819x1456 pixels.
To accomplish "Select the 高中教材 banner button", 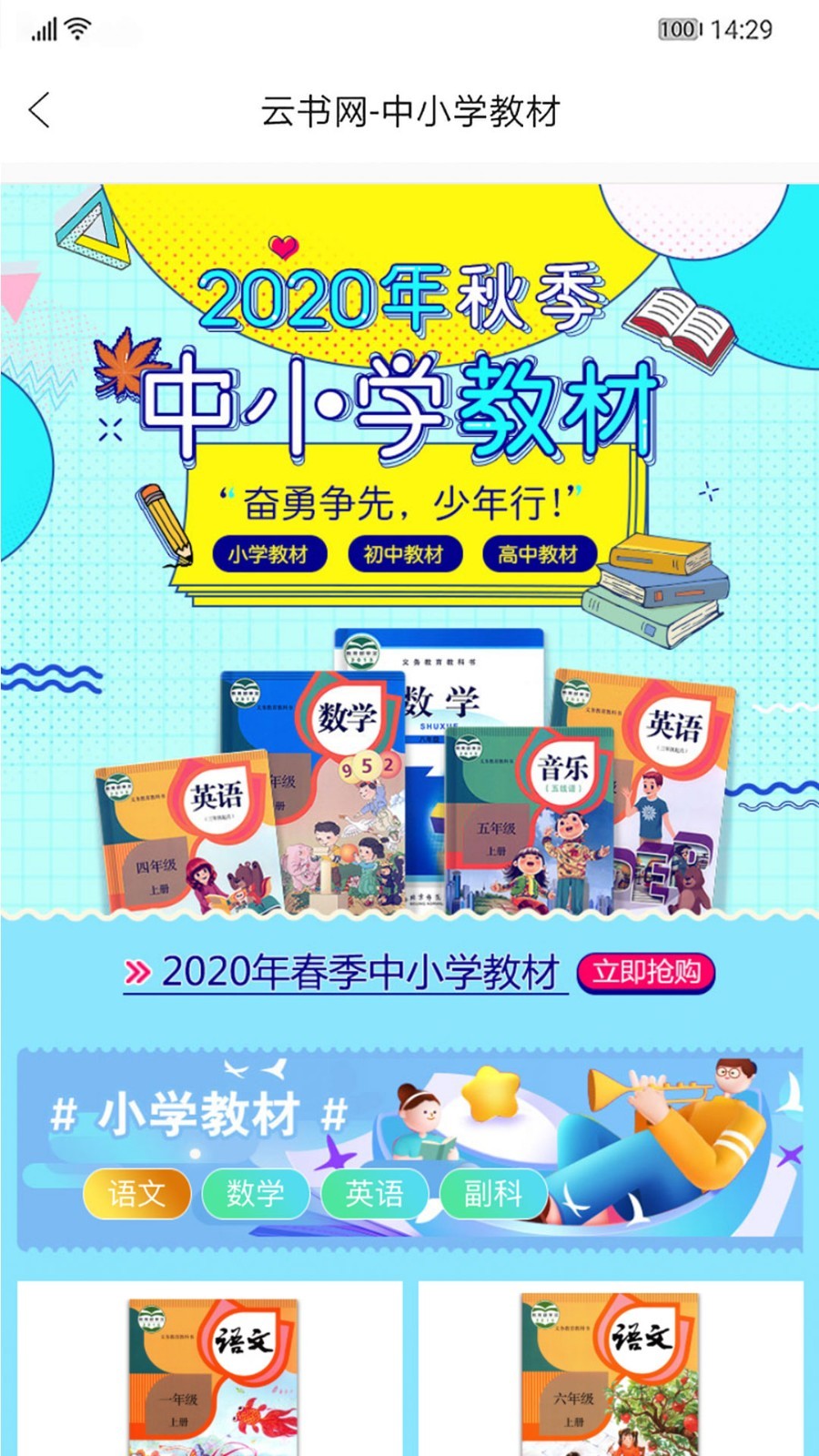I will point(538,554).
